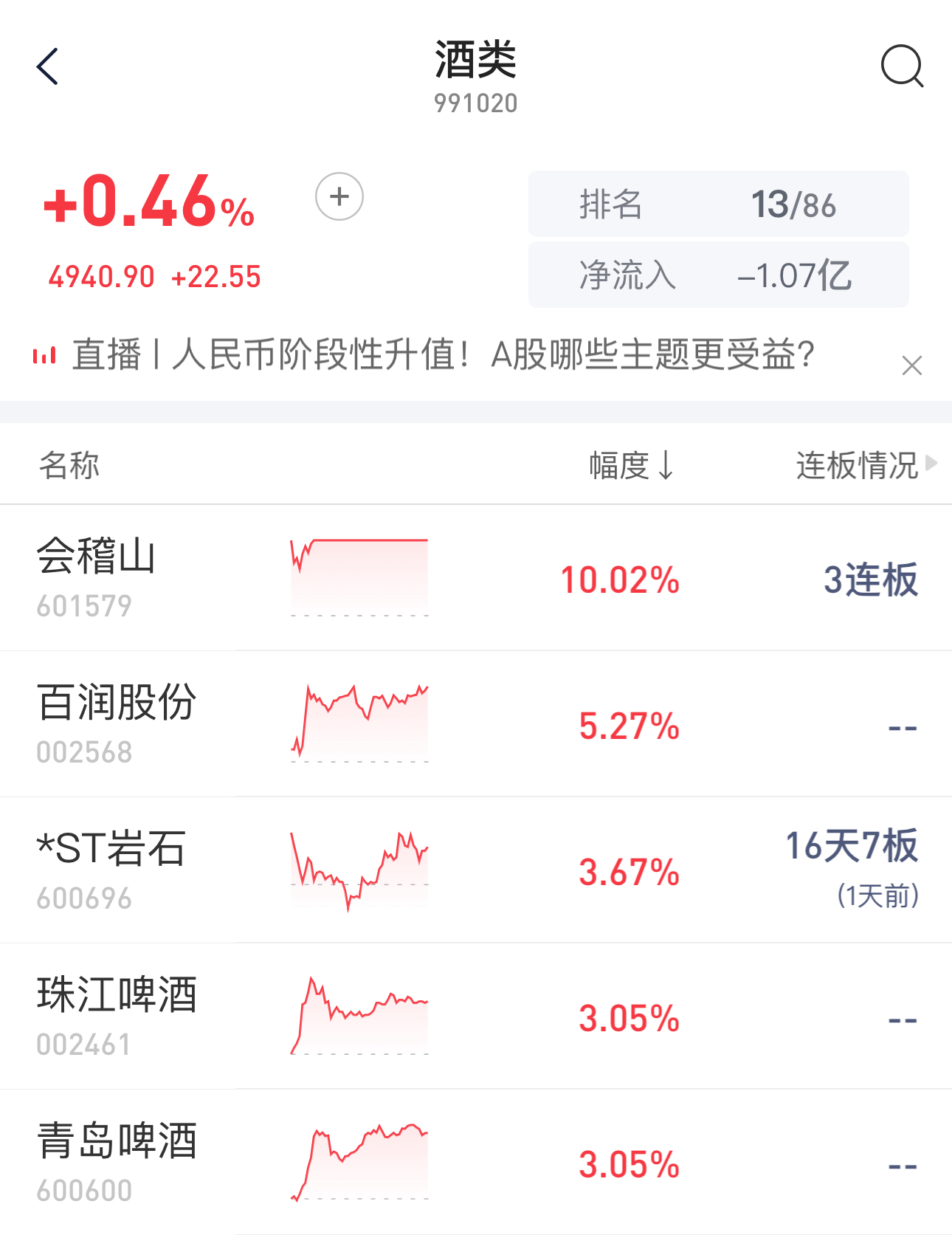View the *ST岩石 stock row
The width and height of the screenshot is (952, 1235).
pos(111,869)
